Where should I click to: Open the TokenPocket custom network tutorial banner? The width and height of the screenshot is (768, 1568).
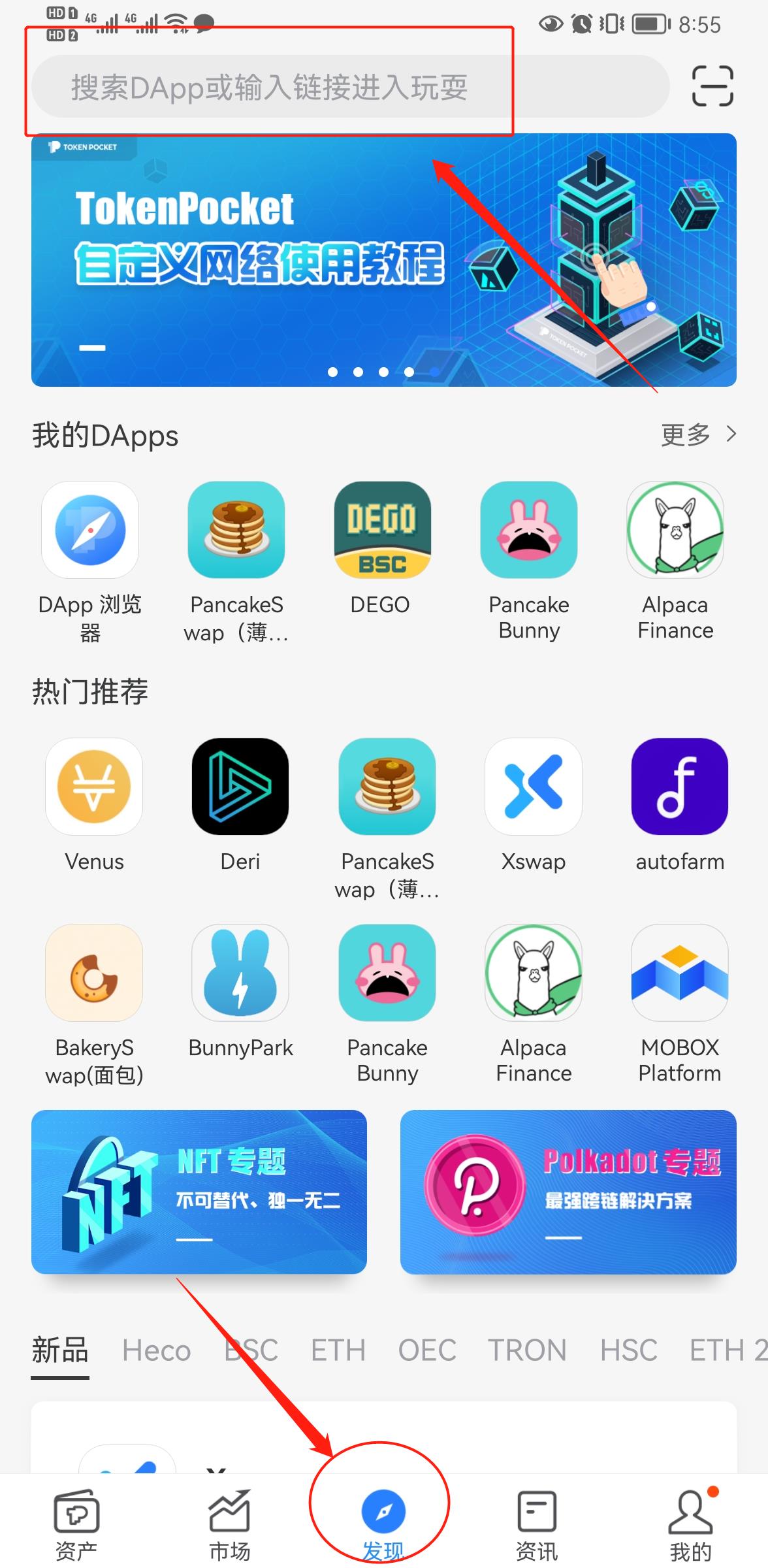[383, 260]
